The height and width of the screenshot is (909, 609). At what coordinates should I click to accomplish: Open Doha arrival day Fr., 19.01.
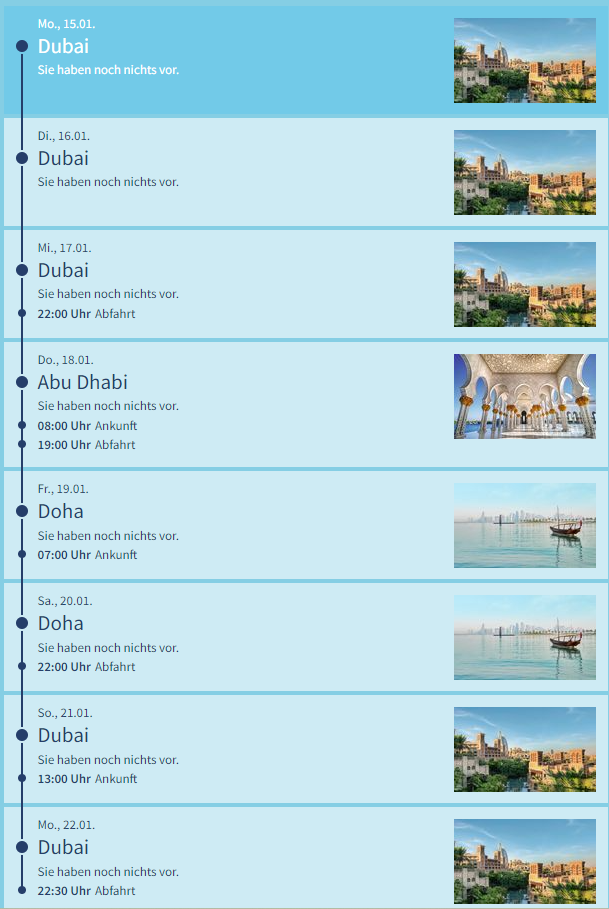pos(60,511)
